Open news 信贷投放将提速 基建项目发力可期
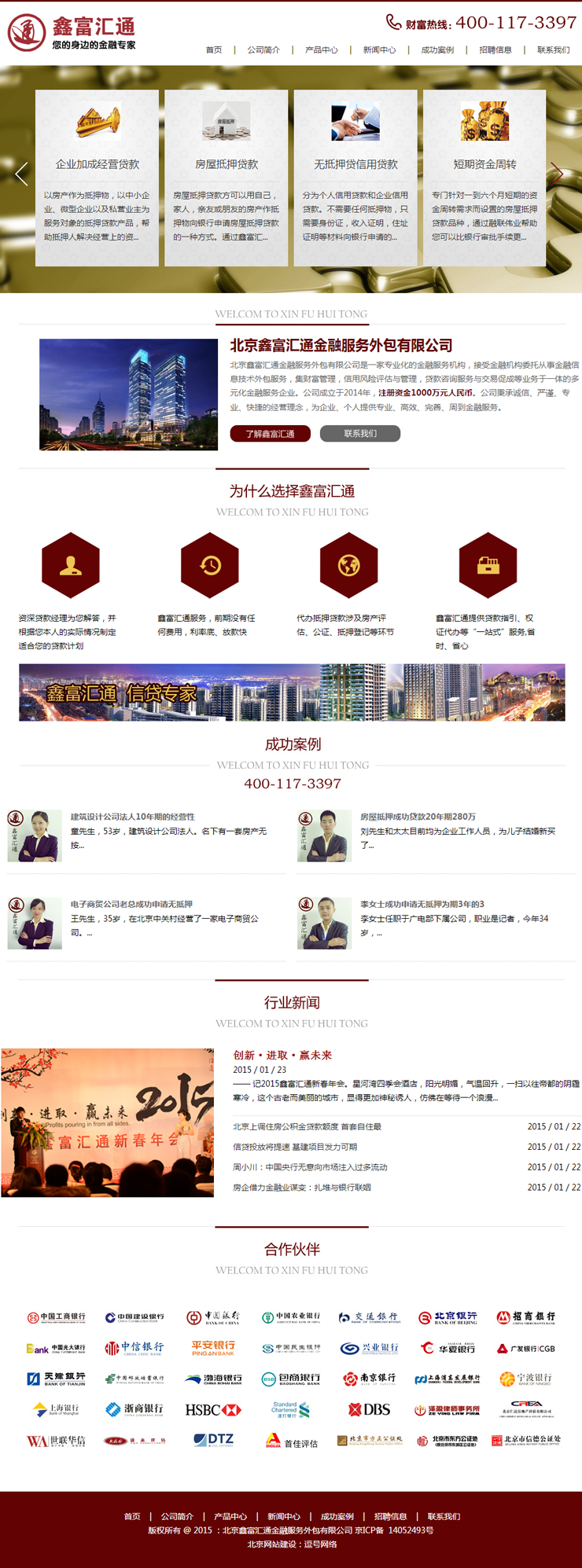The width and height of the screenshot is (582, 1568). pyautogui.click(x=295, y=1147)
